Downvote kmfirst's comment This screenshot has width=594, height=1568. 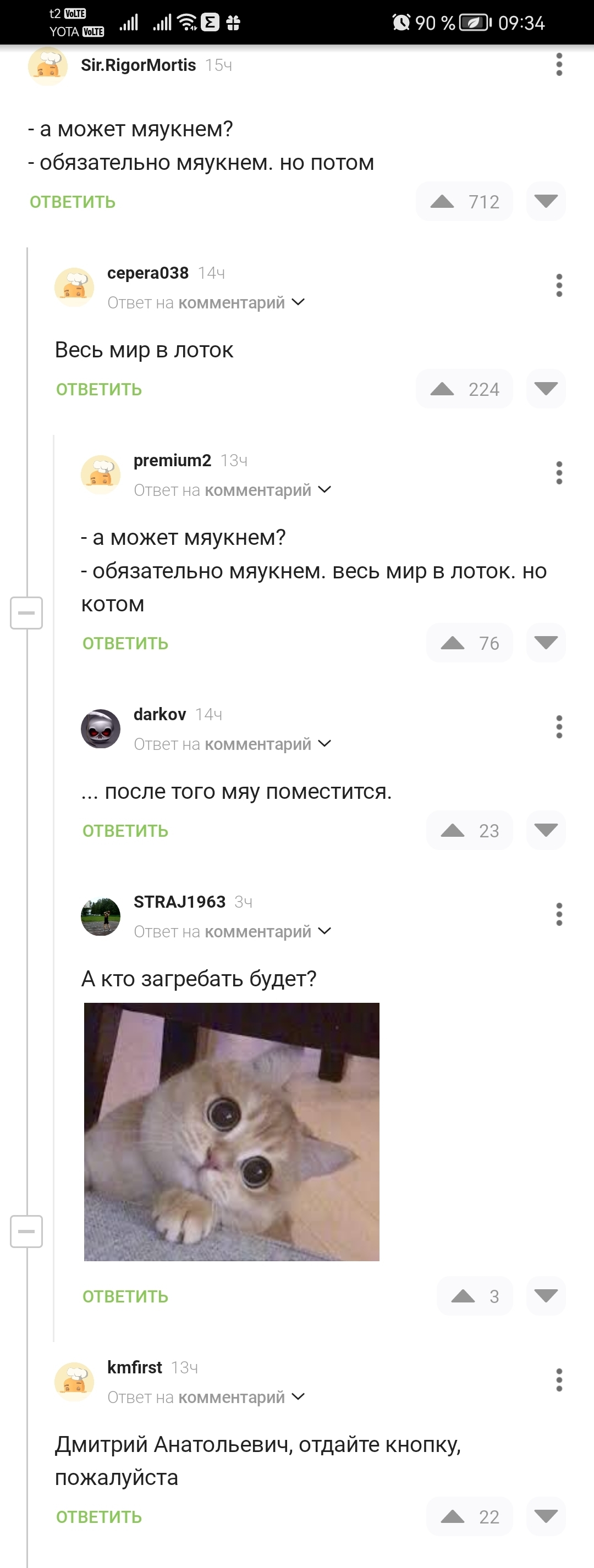click(x=545, y=1516)
